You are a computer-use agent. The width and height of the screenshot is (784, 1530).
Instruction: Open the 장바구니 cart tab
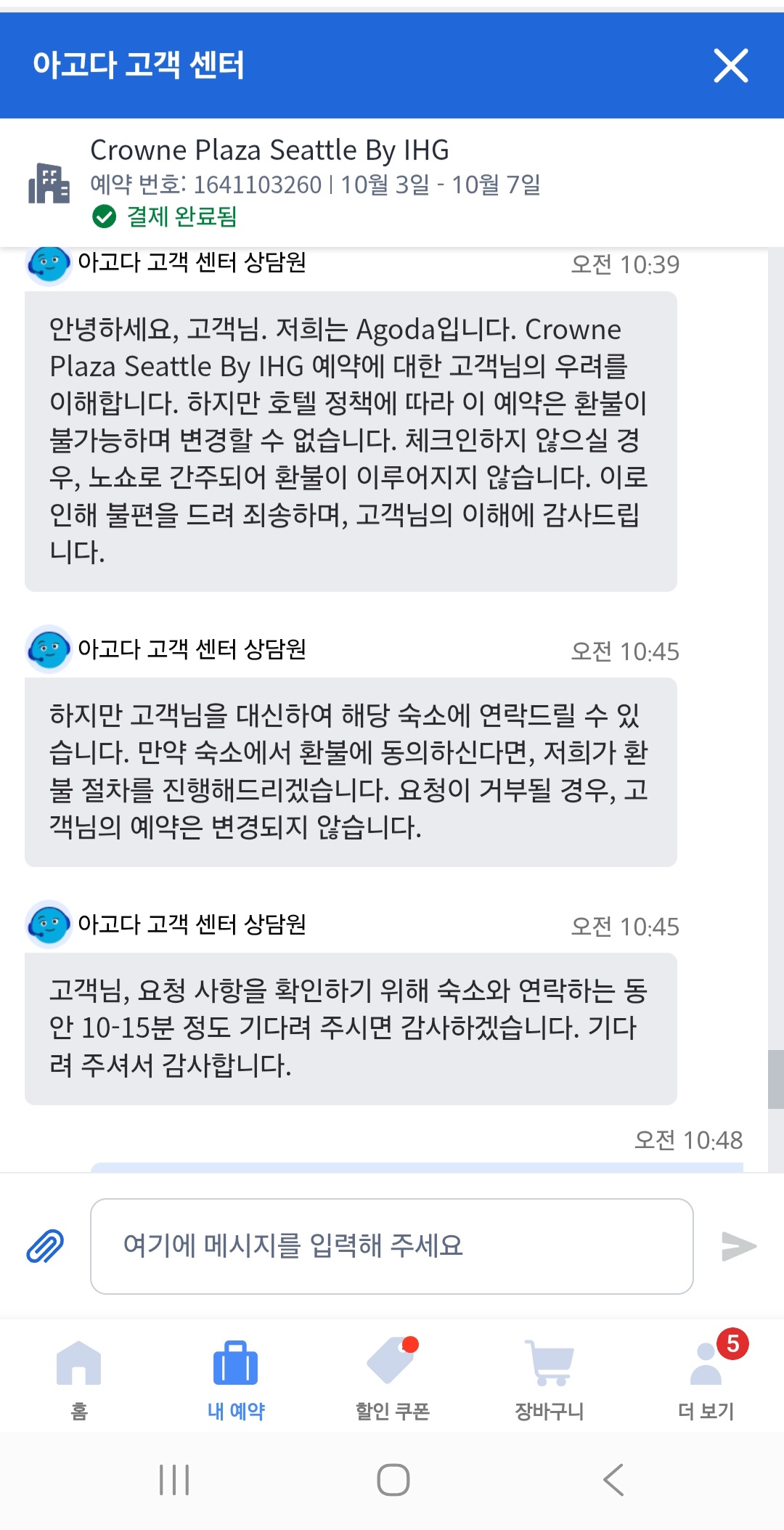(x=549, y=1379)
